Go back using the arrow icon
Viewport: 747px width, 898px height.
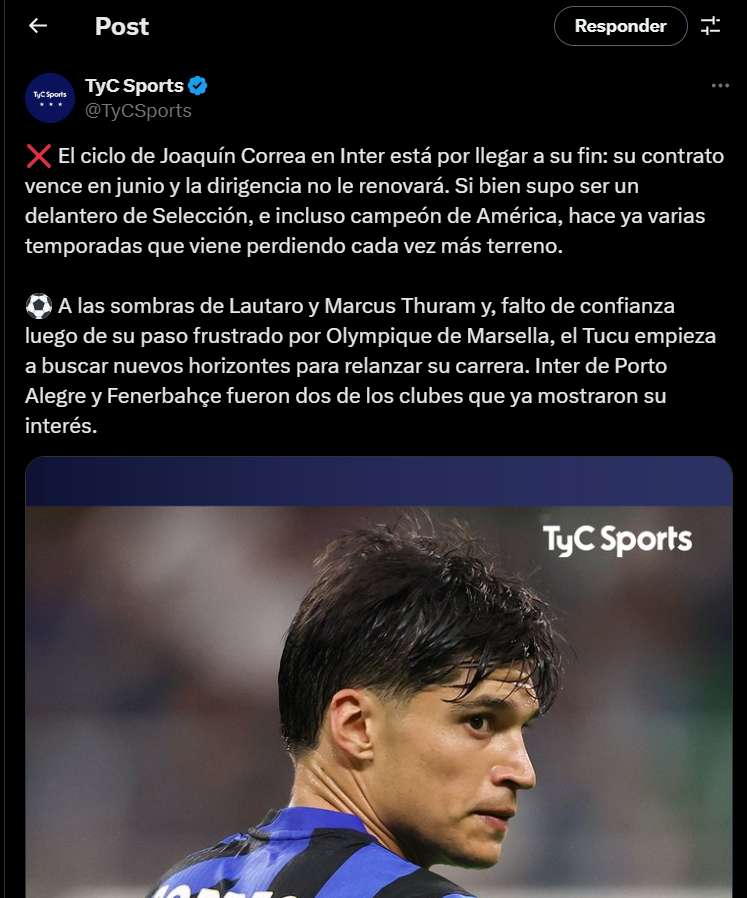point(38,26)
